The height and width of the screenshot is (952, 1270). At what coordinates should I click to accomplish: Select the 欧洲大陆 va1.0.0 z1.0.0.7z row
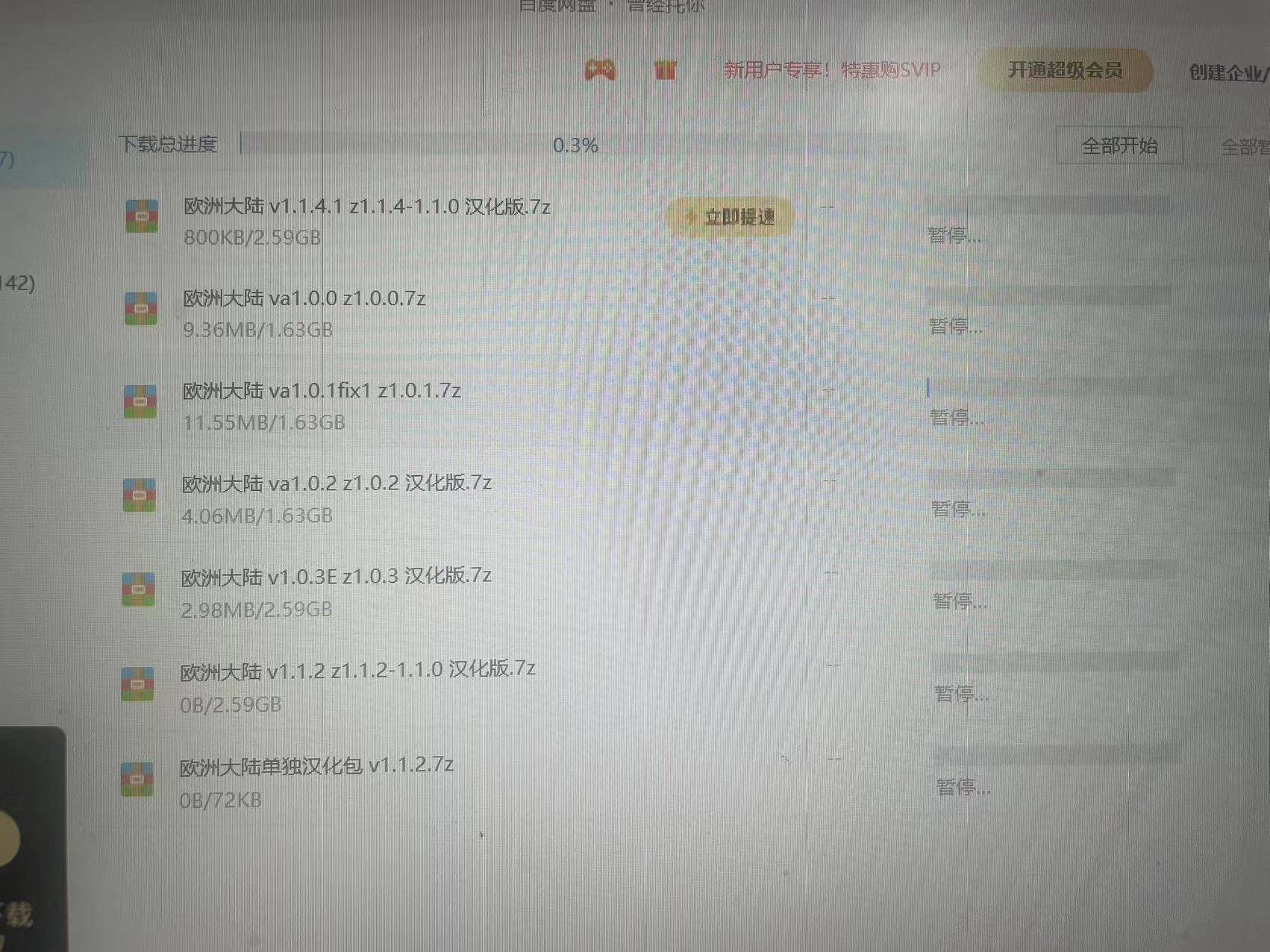(304, 298)
